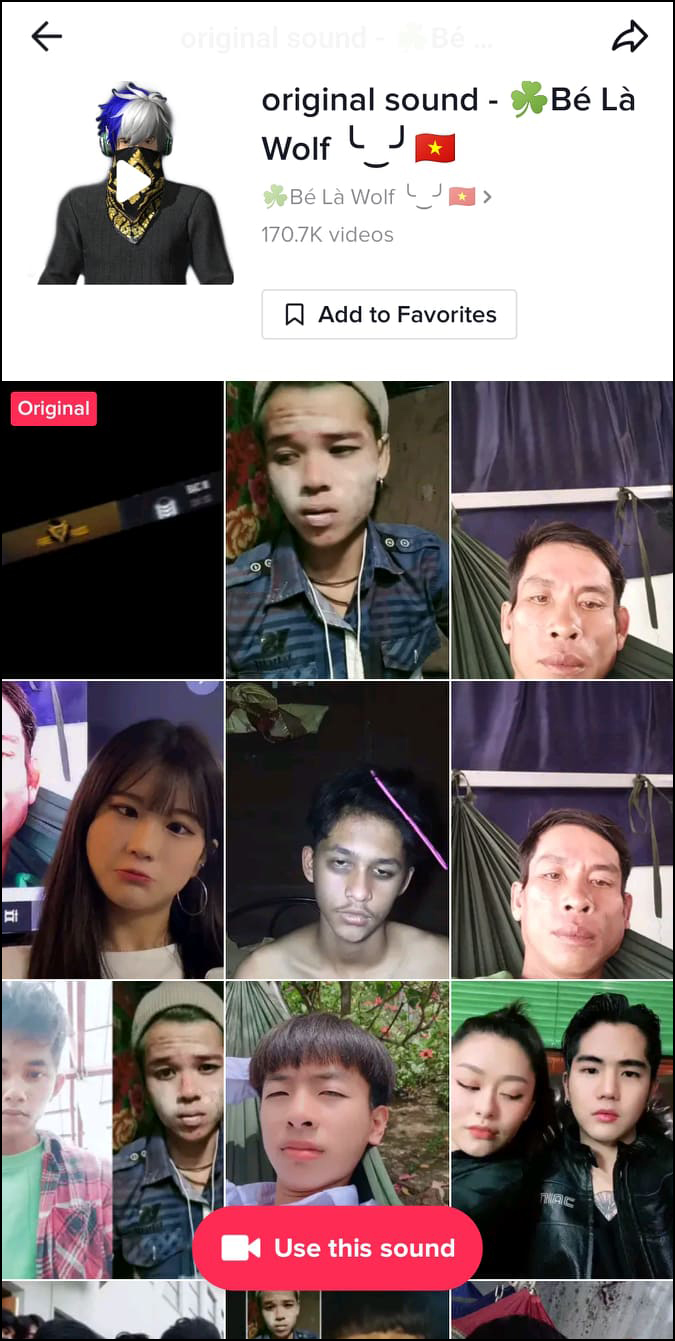Tap Use this sound
Screen dimensions: 675x1341
338,1248
